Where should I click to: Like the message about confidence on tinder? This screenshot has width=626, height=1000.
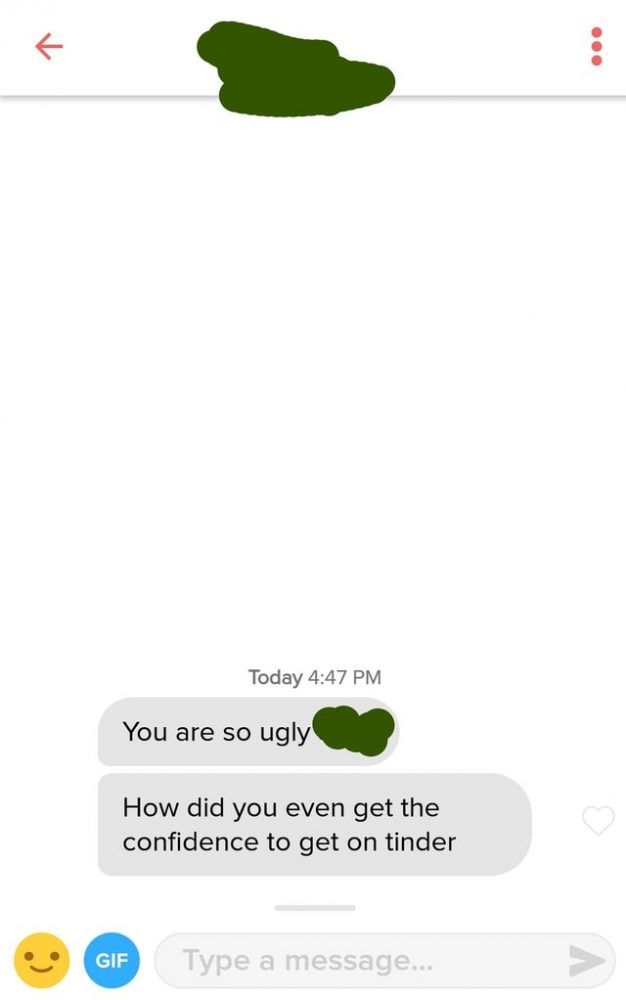[598, 821]
